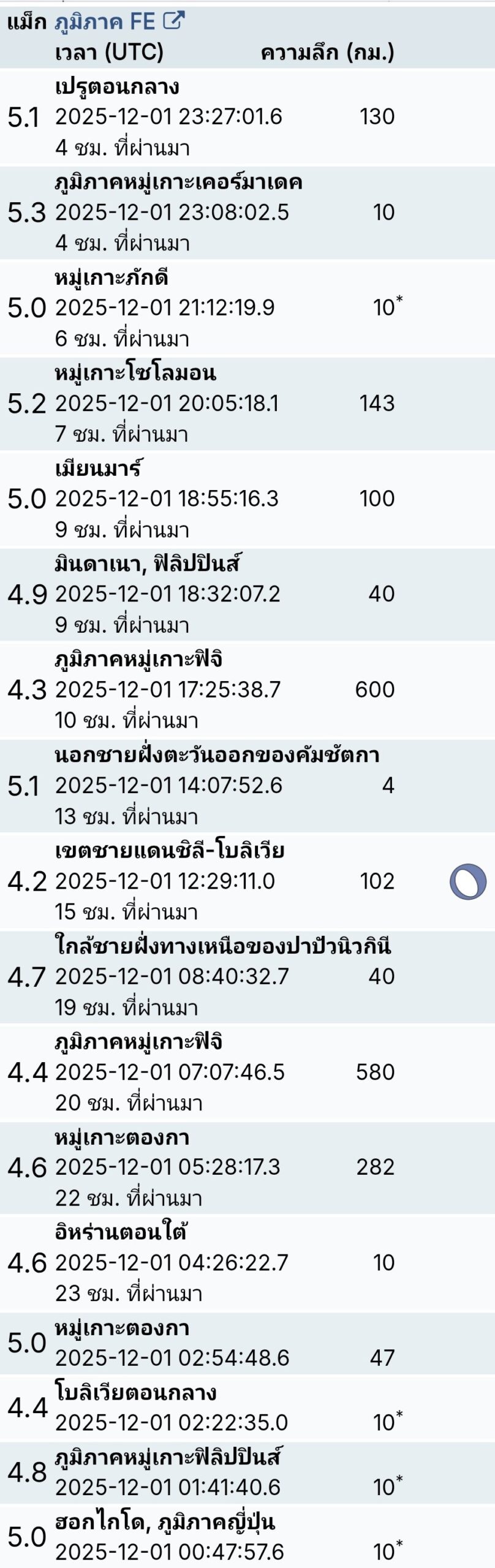
Task: Tap the floating round assistive button
Action: (468, 882)
